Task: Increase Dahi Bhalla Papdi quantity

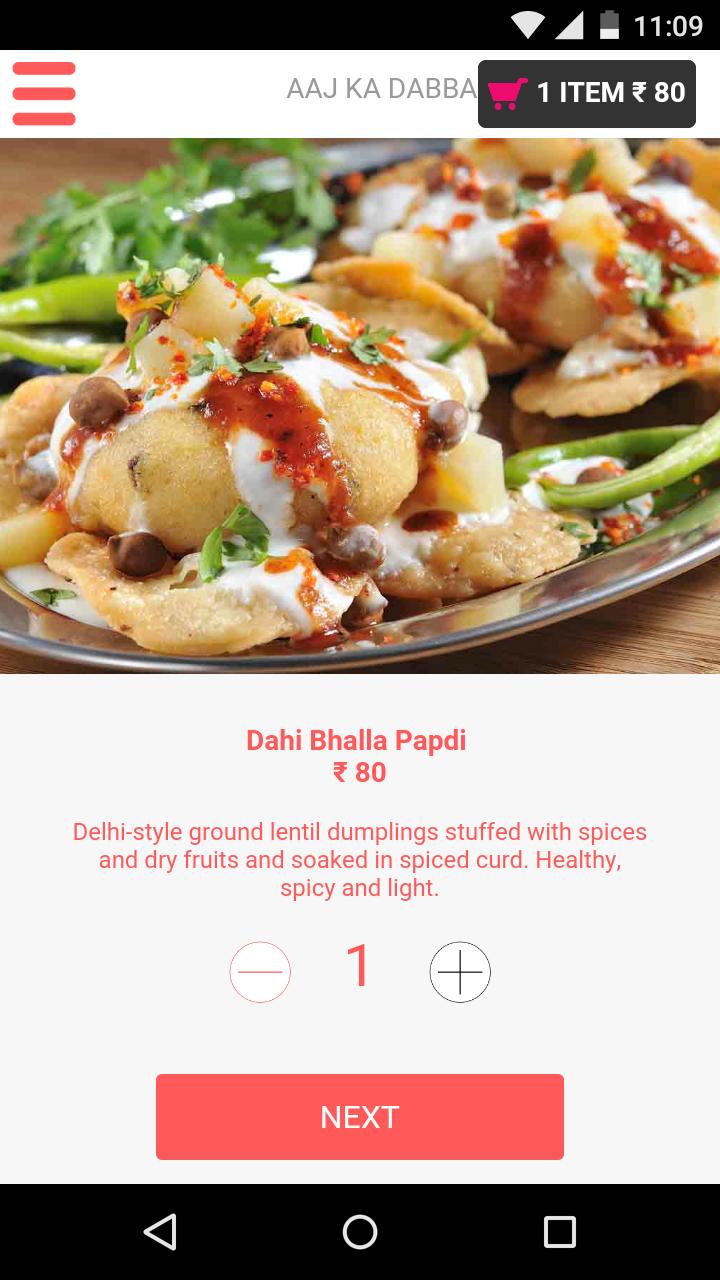Action: click(460, 972)
